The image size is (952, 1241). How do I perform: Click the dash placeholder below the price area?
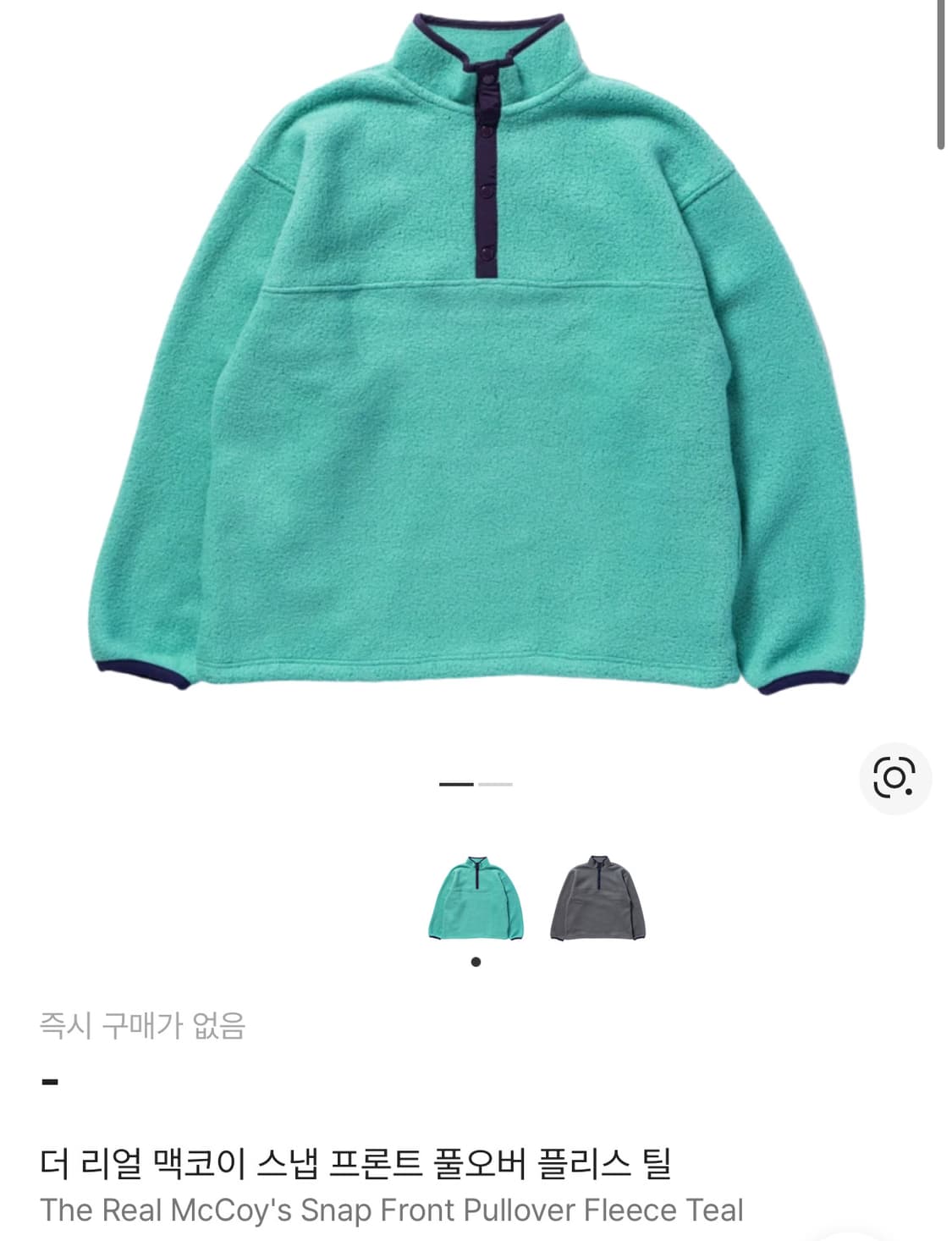point(47,1081)
